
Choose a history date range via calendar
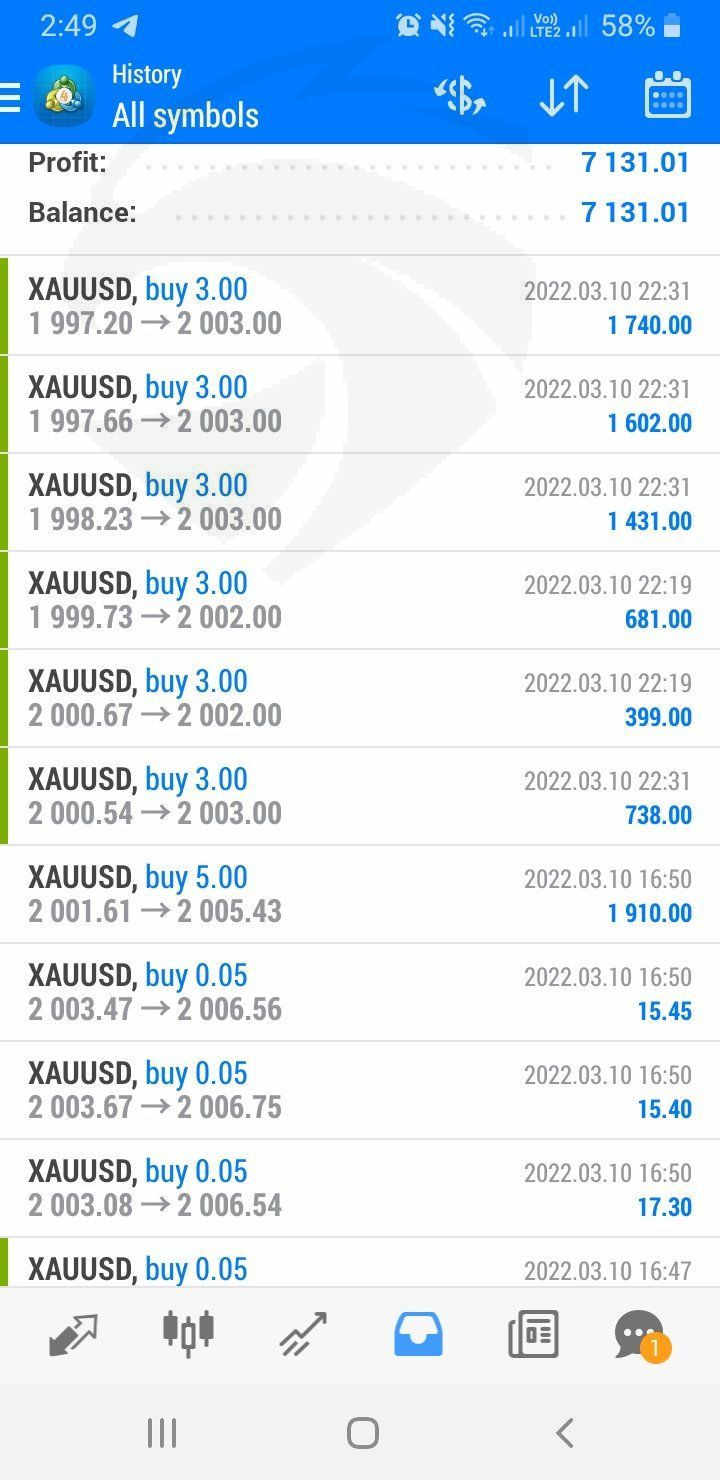[668, 97]
